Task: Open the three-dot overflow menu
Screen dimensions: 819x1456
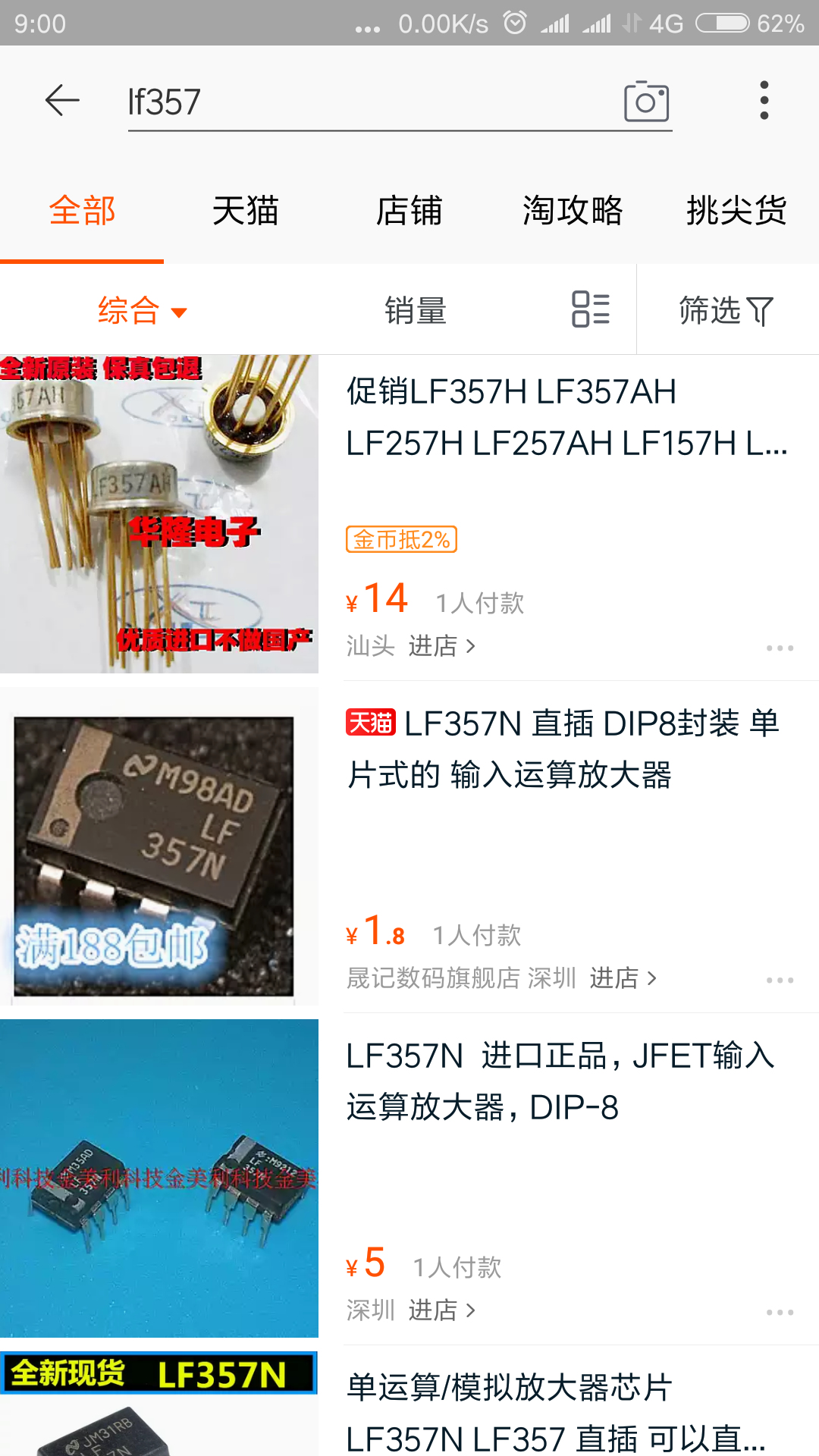Action: (764, 101)
